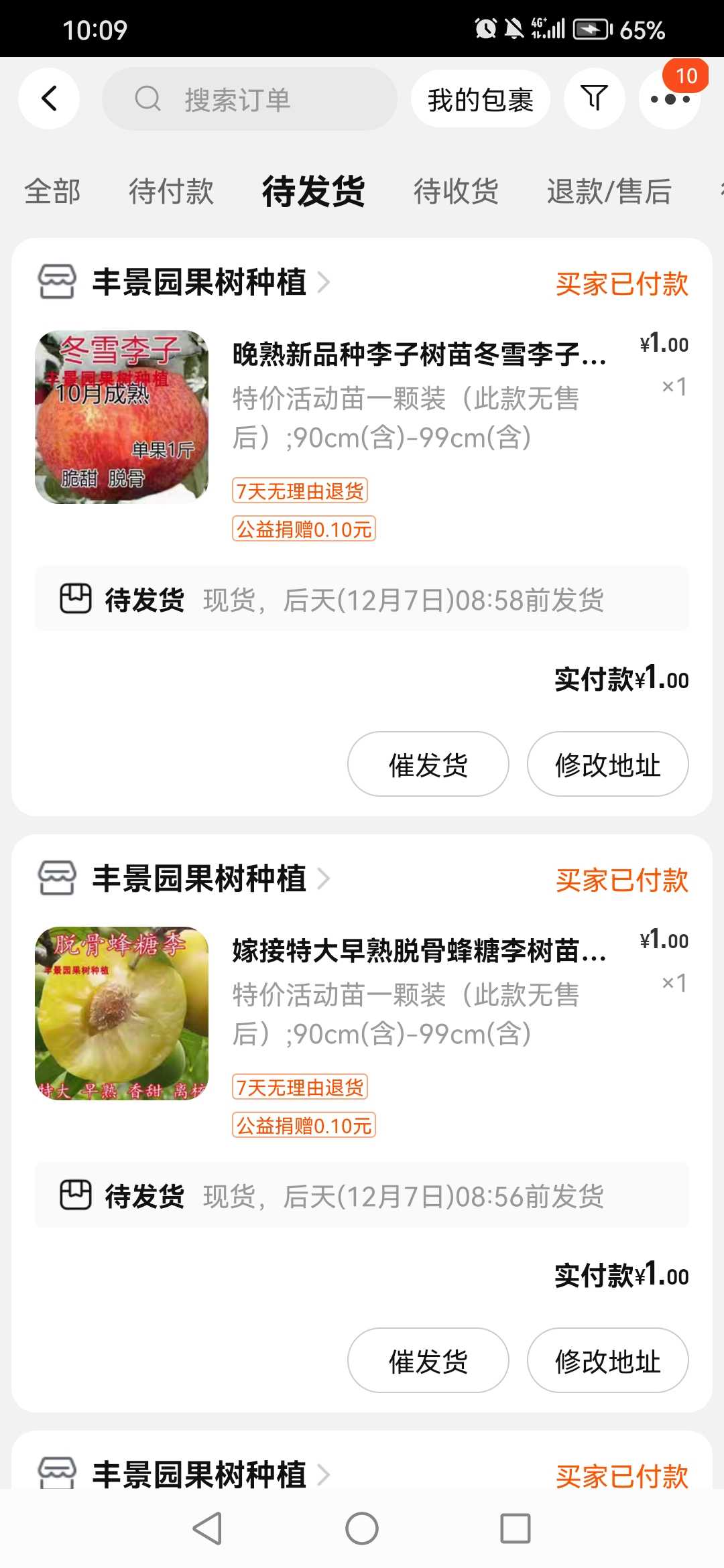Open the order filter funnel icon
This screenshot has height=1568, width=724.
tap(594, 99)
